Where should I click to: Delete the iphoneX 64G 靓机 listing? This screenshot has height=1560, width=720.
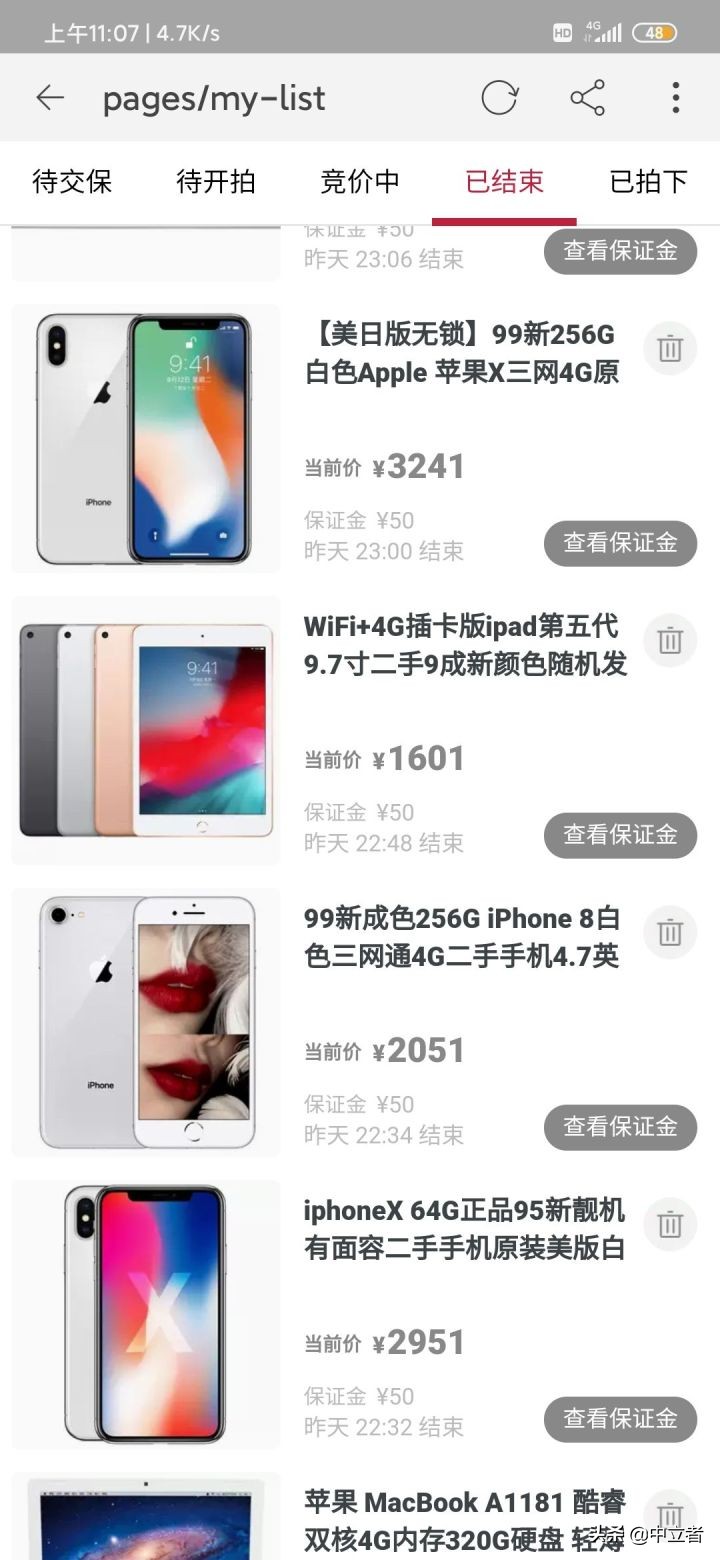click(669, 1225)
